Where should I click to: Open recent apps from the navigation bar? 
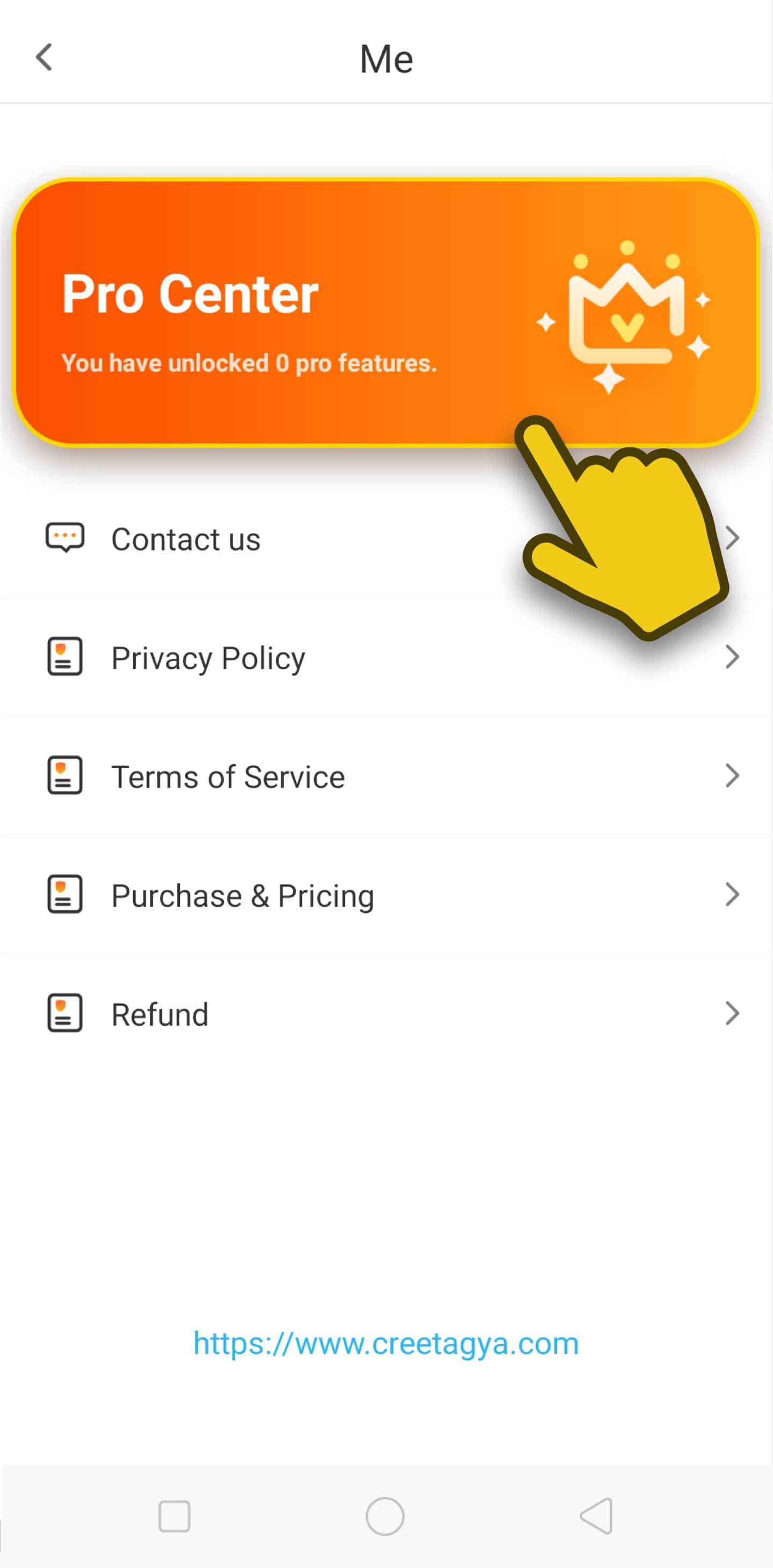(174, 1516)
